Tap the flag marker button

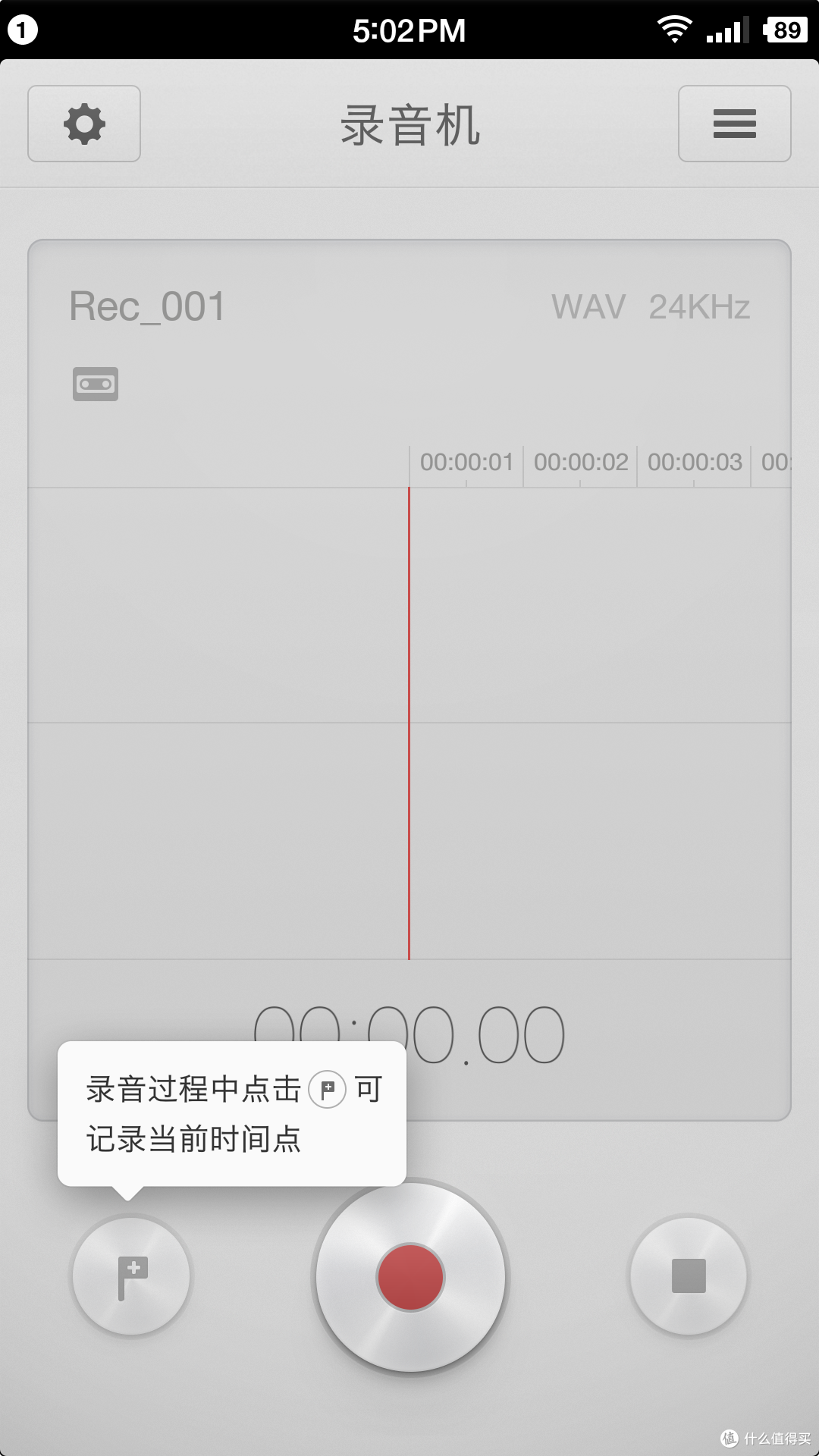131,1276
